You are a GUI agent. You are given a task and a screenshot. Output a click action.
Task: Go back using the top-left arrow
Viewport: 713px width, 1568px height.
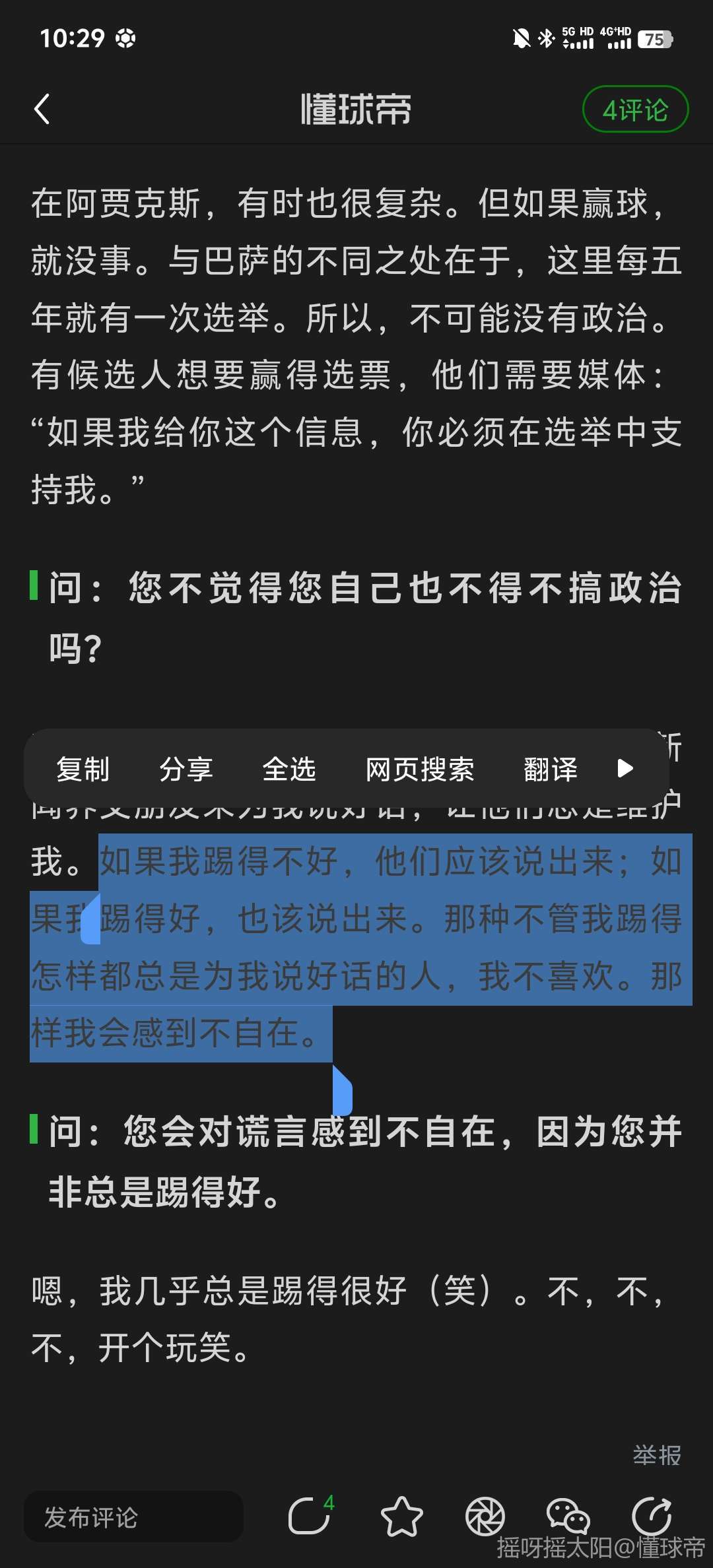point(42,109)
